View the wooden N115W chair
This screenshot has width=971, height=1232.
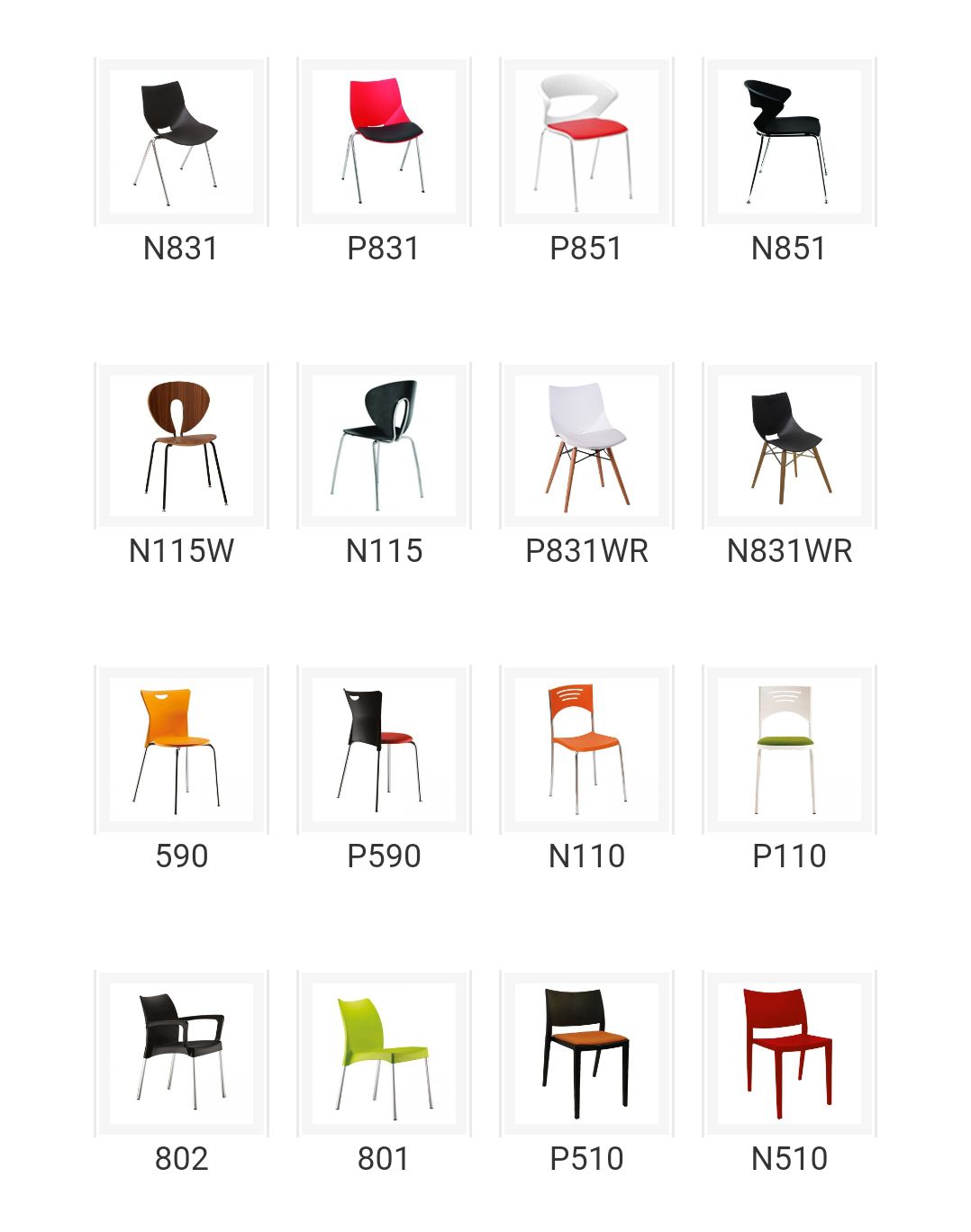click(181, 445)
